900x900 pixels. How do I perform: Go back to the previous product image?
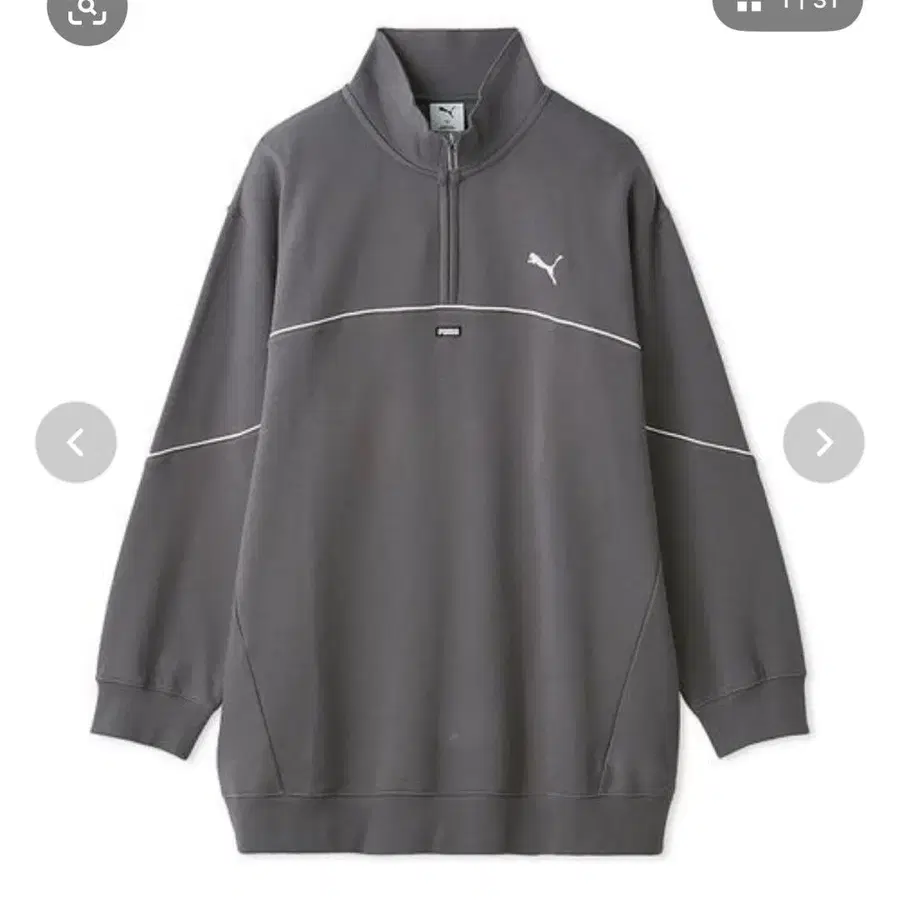[x=76, y=442]
